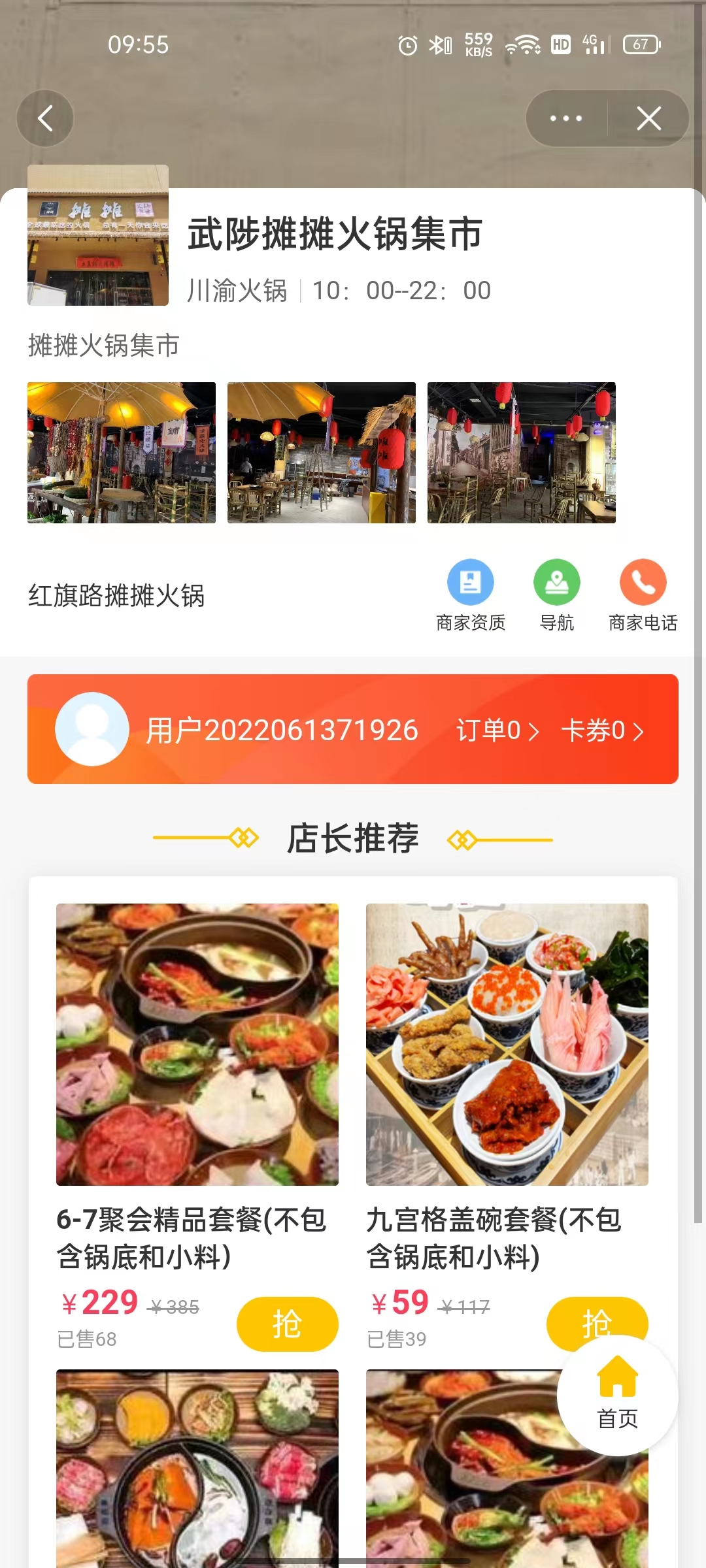This screenshot has width=706, height=1568.
Task: Return to 首页 home via floating button
Action: pos(617,1394)
